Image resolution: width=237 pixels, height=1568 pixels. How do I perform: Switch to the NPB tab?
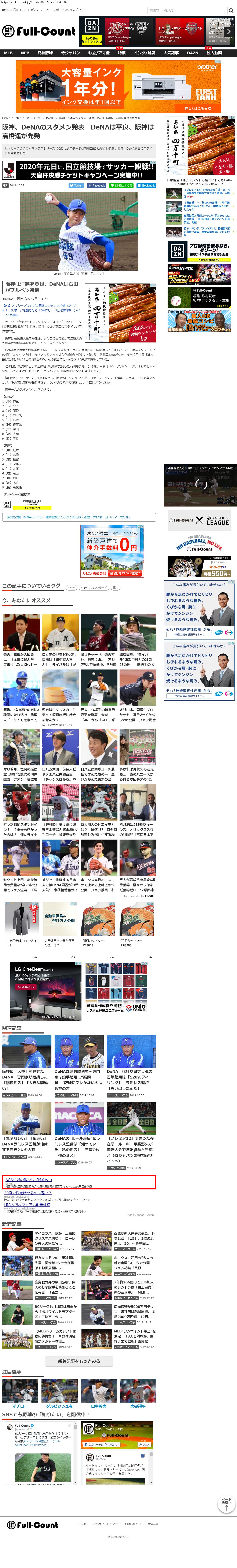click(x=25, y=53)
